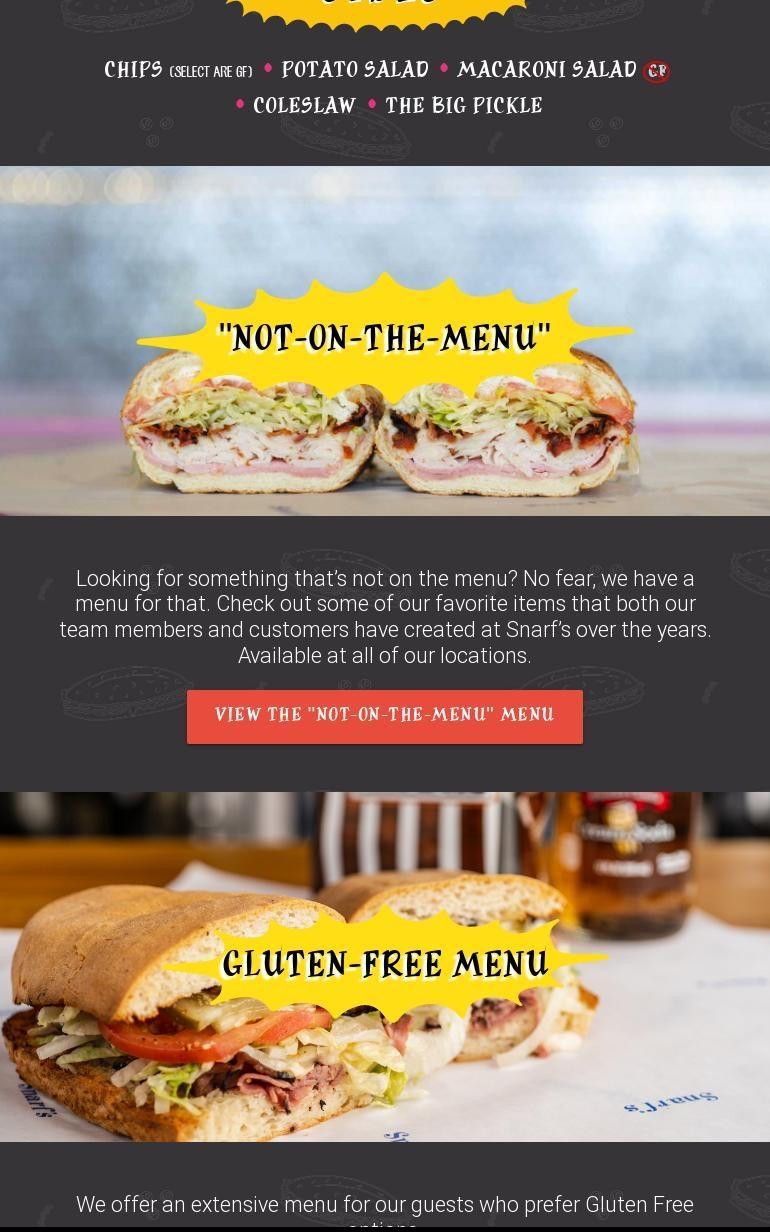This screenshot has height=1232, width=770.
Task: Click the "GLUTEN-FREE MENU" yellow starburst banner
Action: (385, 964)
